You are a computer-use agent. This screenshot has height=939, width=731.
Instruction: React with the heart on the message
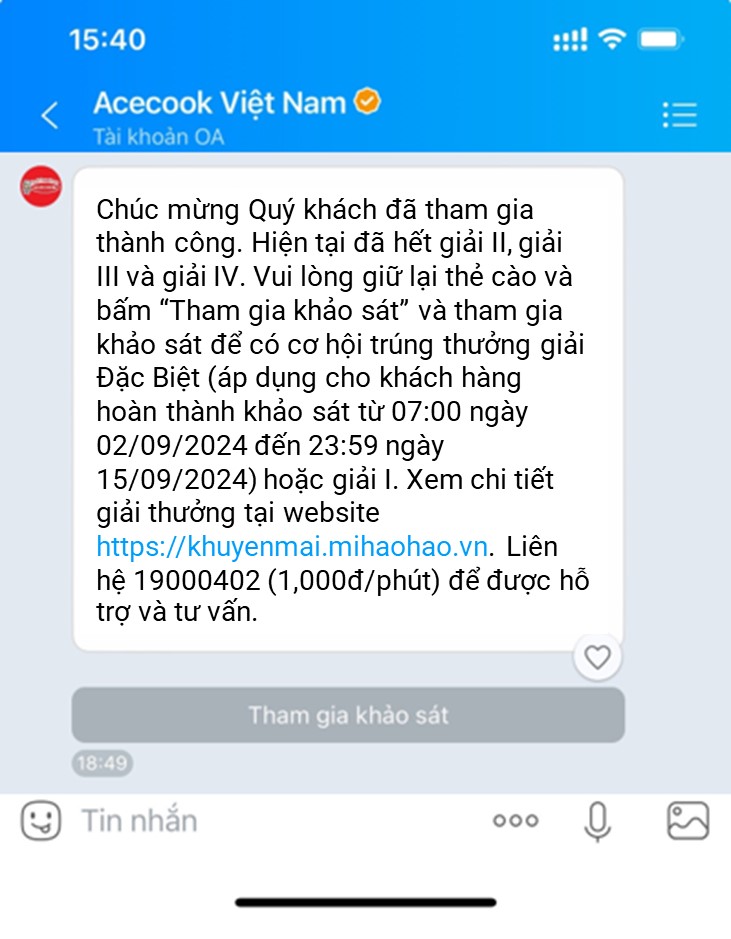coord(597,657)
